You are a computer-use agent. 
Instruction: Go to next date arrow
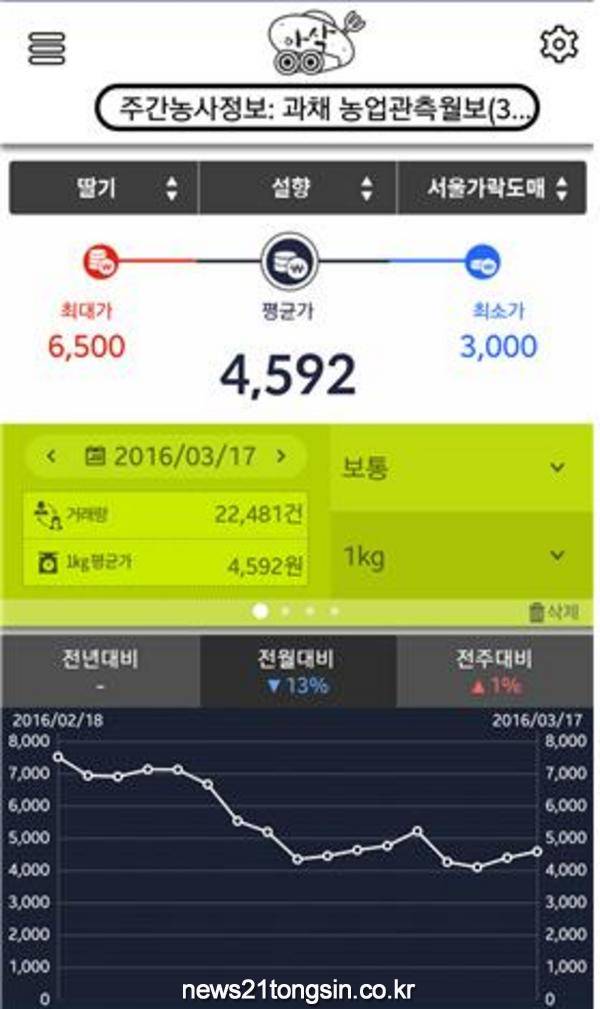tap(281, 457)
